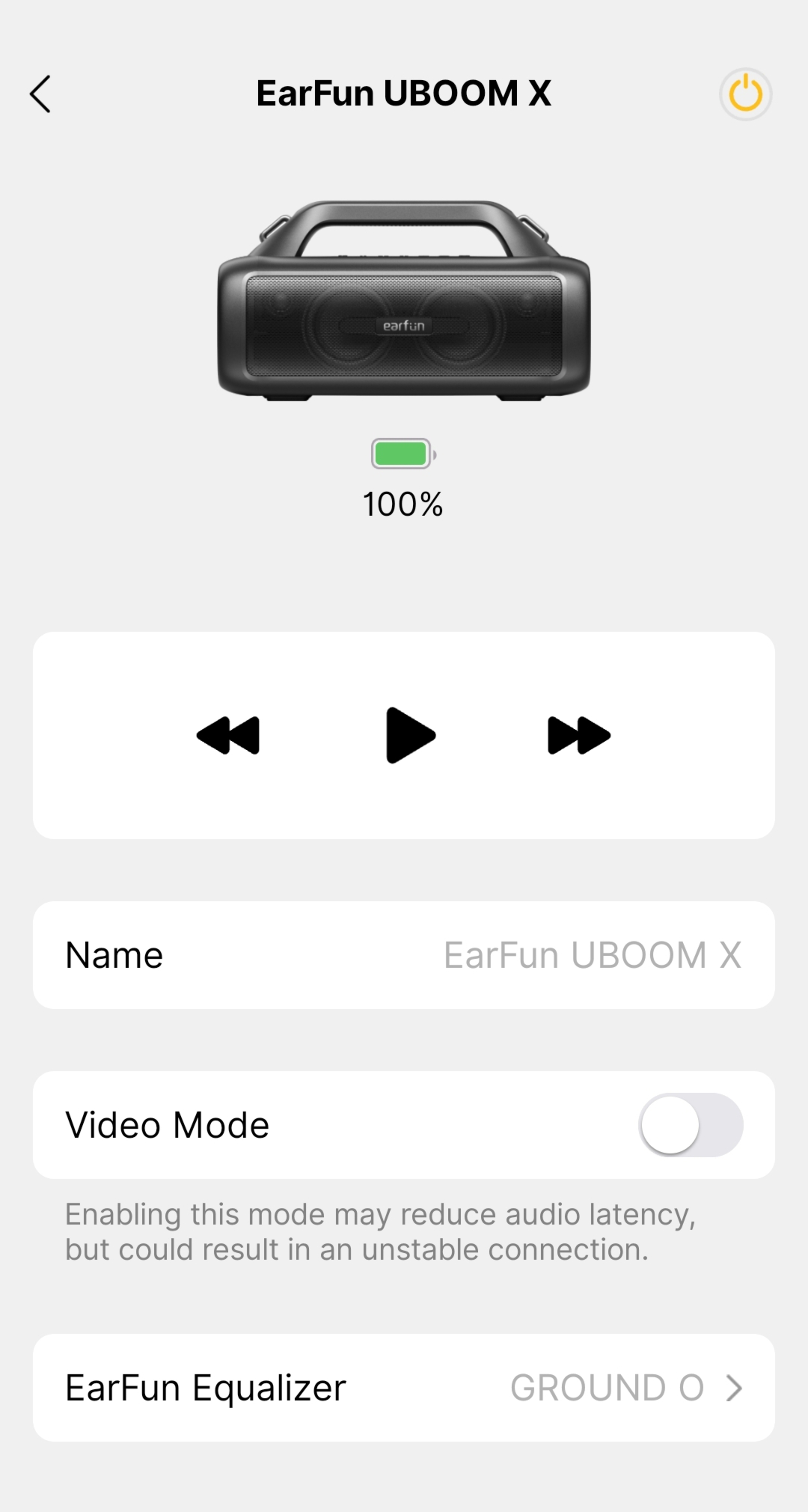Skip to the next track
The width and height of the screenshot is (808, 1512).
[x=579, y=735]
